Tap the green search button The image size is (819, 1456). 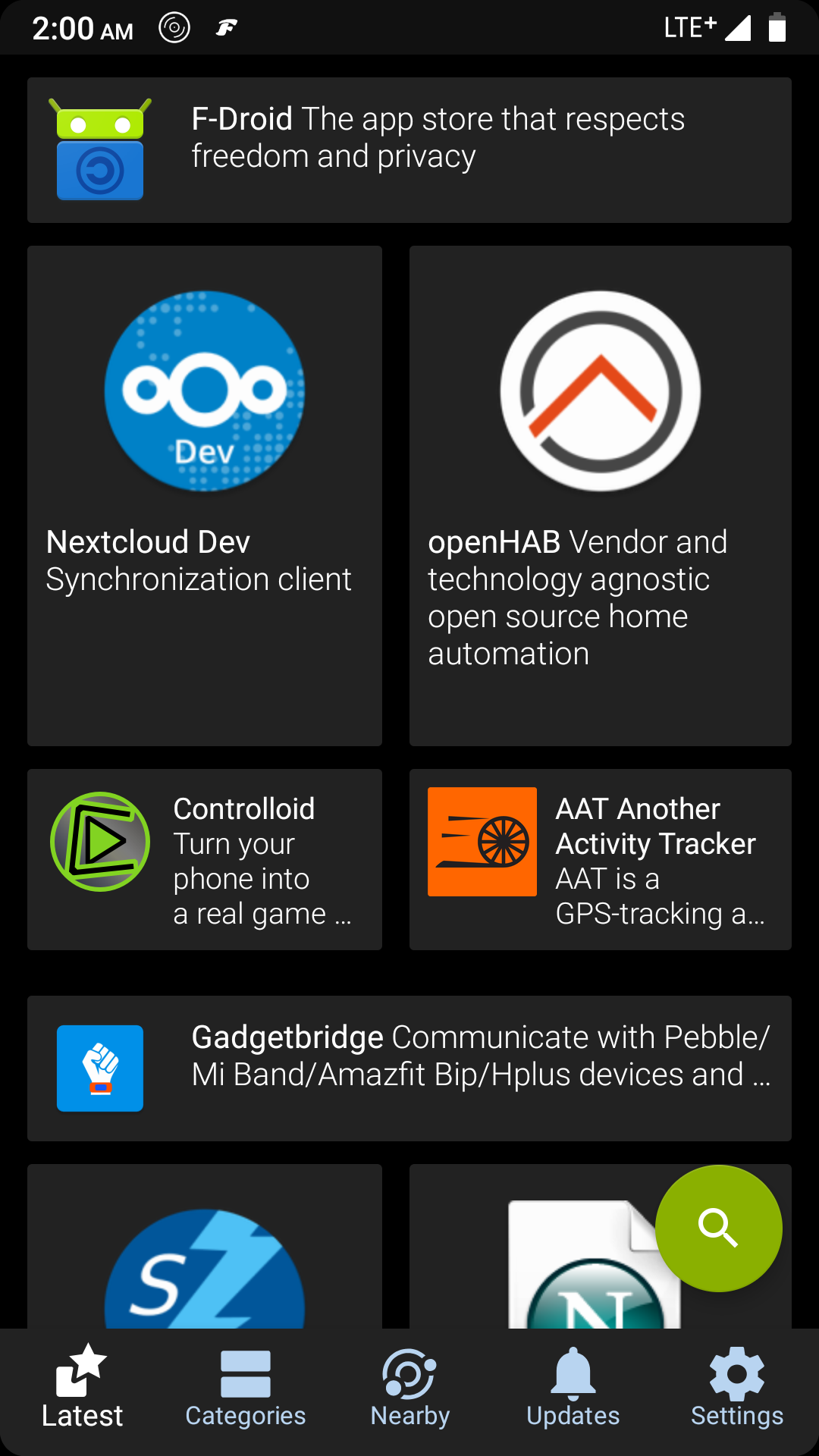718,1228
